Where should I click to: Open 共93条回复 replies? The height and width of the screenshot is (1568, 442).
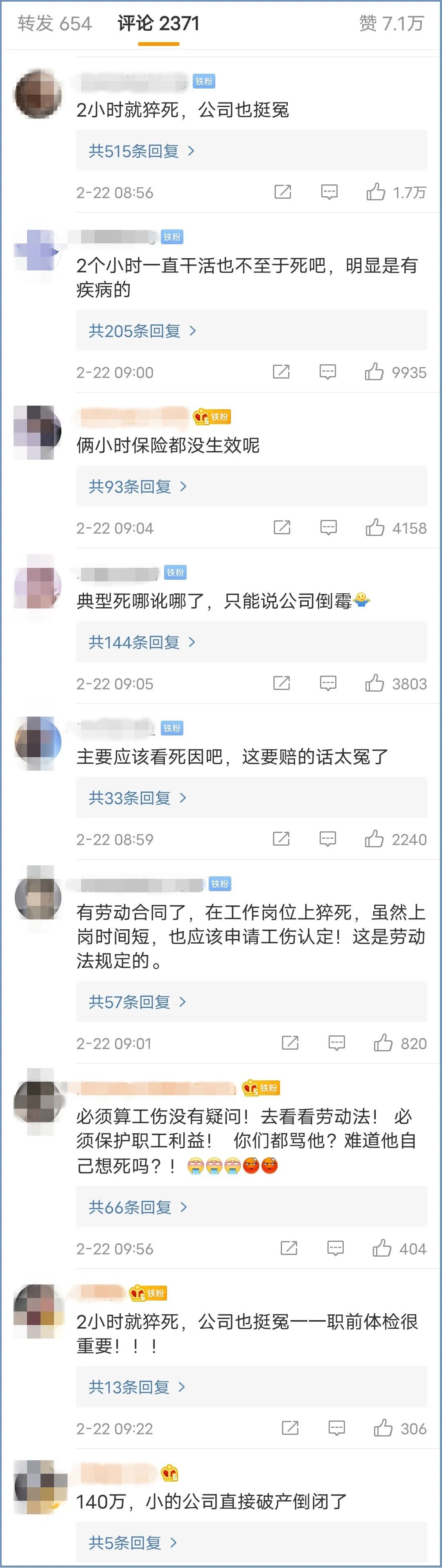(138, 486)
